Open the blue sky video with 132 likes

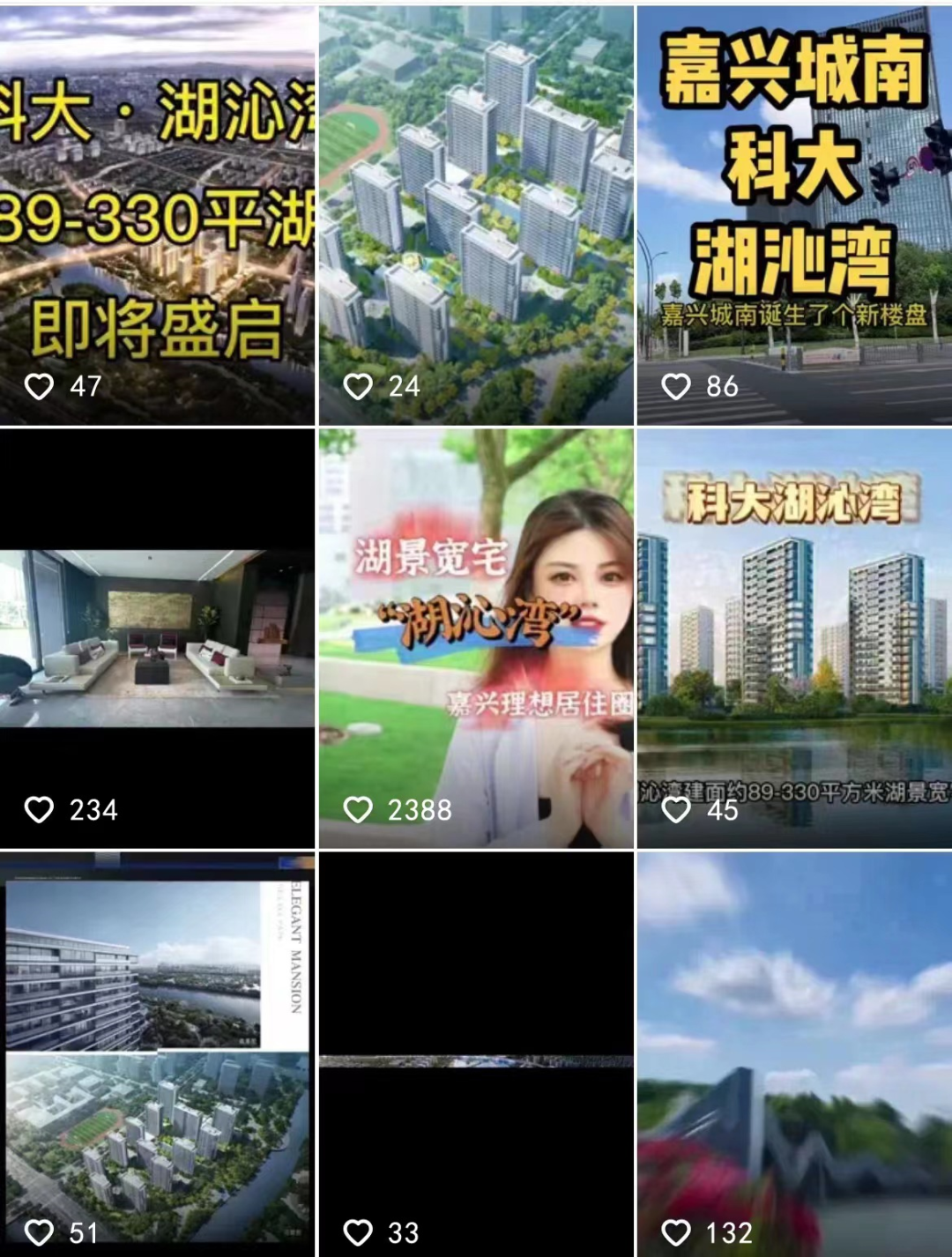794,1053
